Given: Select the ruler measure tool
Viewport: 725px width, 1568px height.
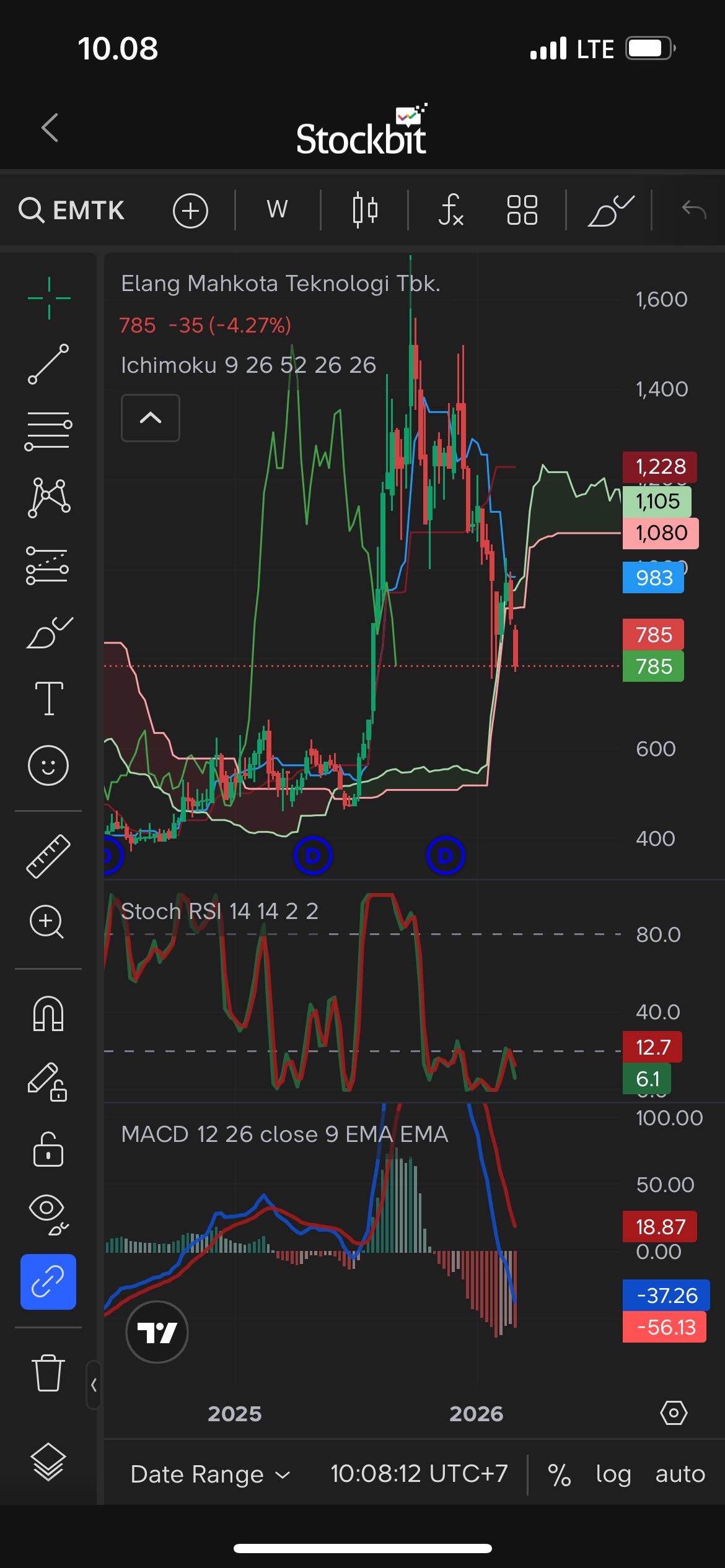Looking at the screenshot, I should pos(48,856).
